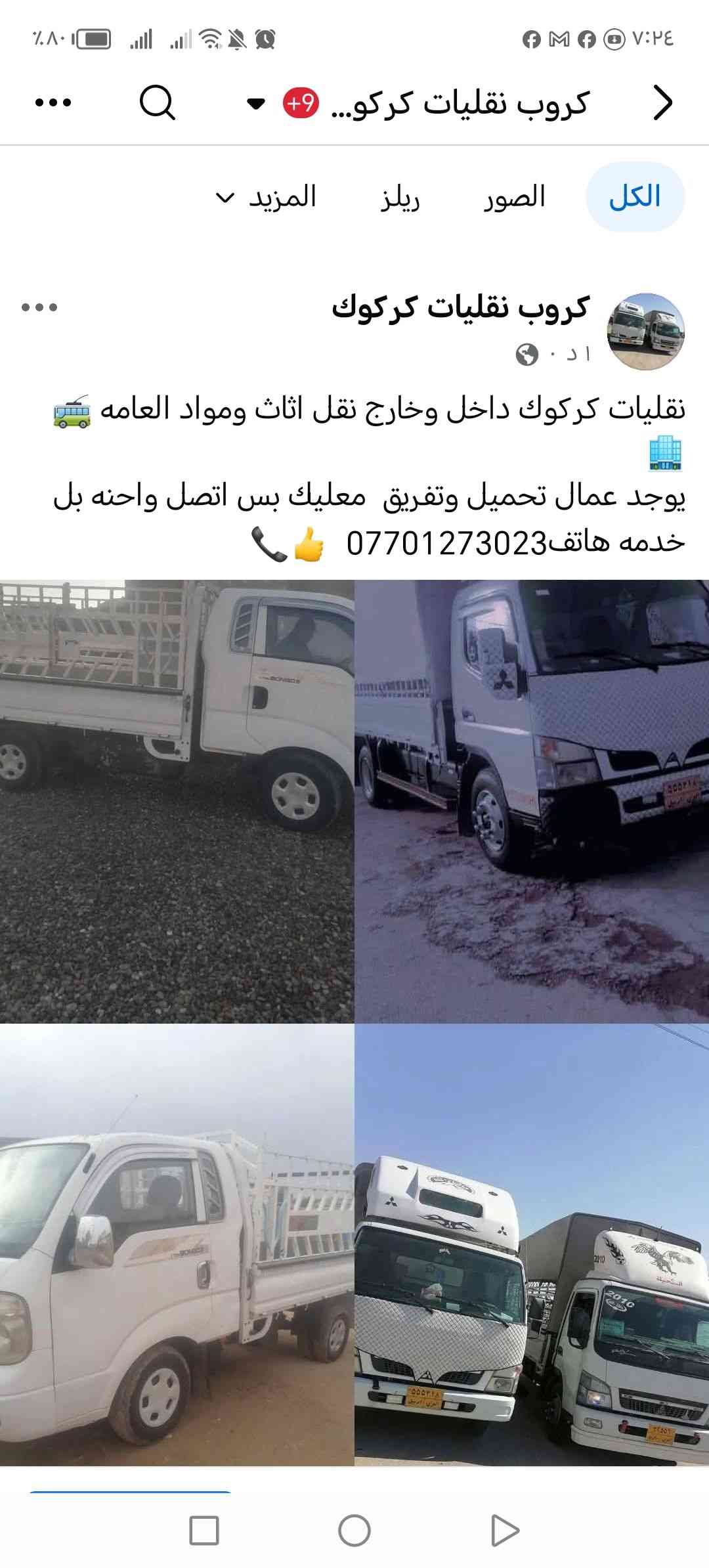Open the post's three-dot options
The image size is (709, 1568).
tap(39, 307)
